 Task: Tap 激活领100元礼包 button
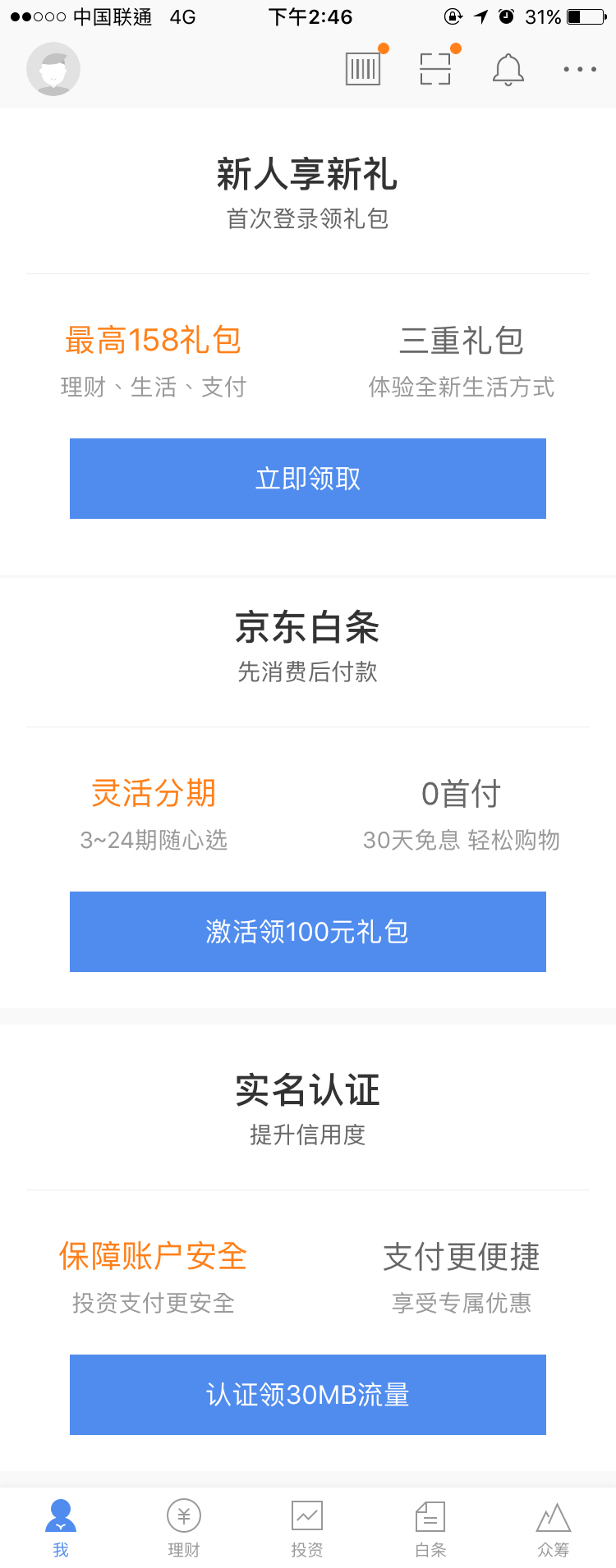(x=308, y=932)
